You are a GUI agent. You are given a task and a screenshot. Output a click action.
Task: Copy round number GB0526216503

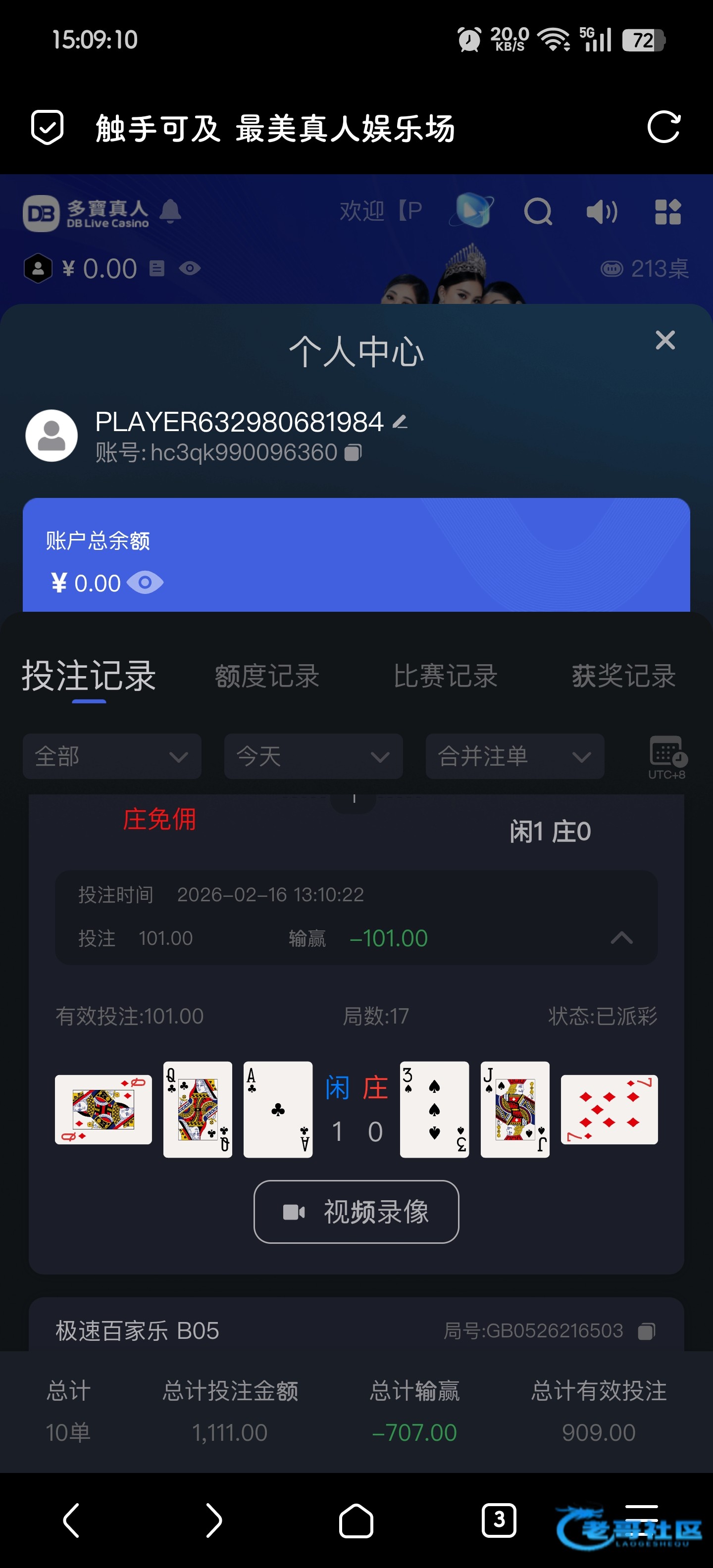click(x=646, y=1331)
